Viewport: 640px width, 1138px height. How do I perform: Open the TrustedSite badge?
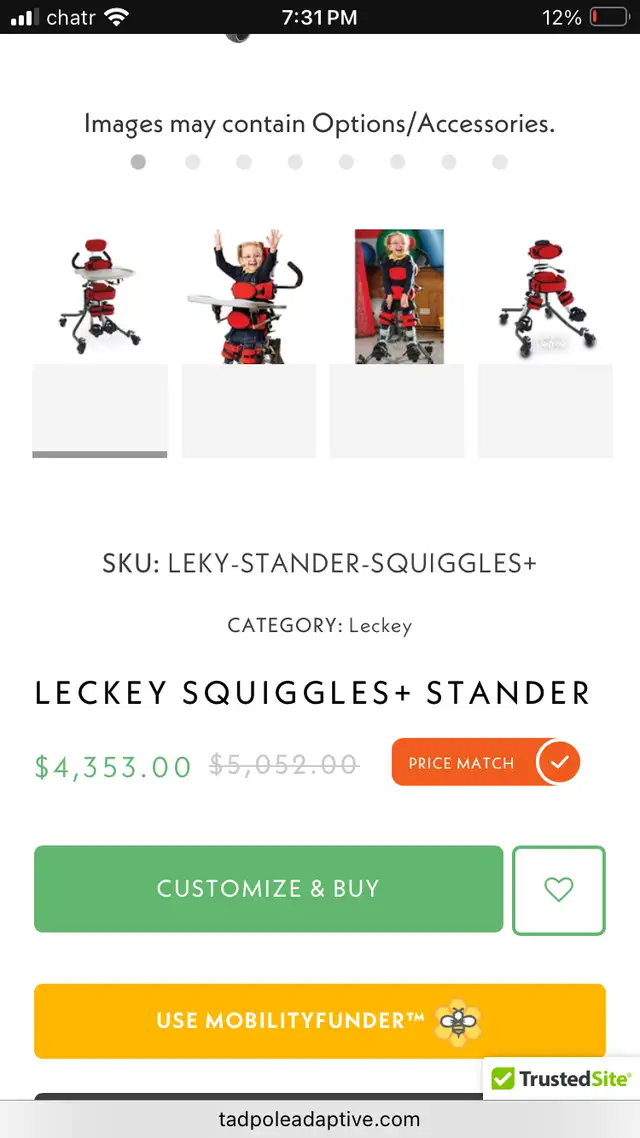click(562, 1078)
